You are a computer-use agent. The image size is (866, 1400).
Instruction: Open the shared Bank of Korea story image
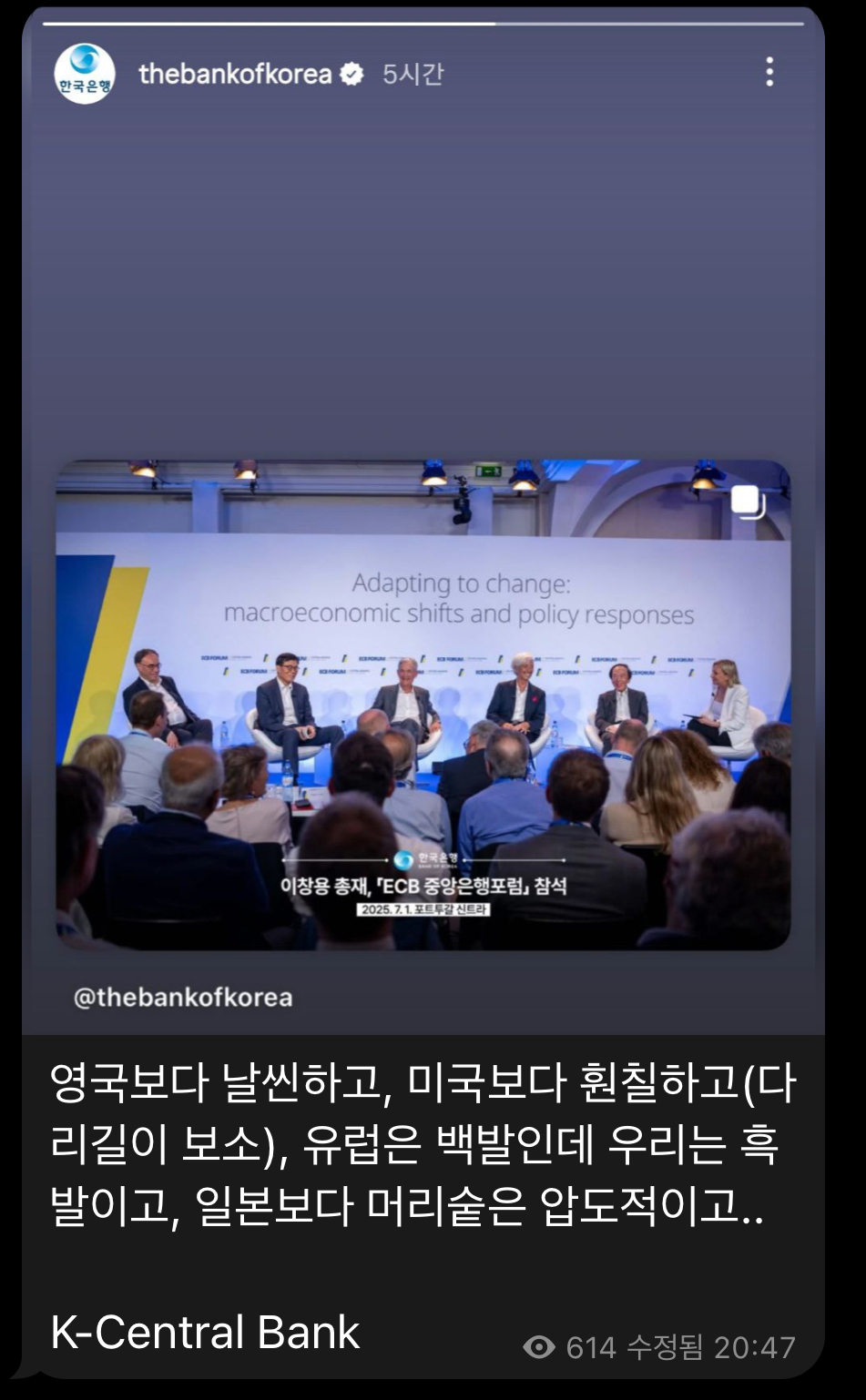pos(423,705)
